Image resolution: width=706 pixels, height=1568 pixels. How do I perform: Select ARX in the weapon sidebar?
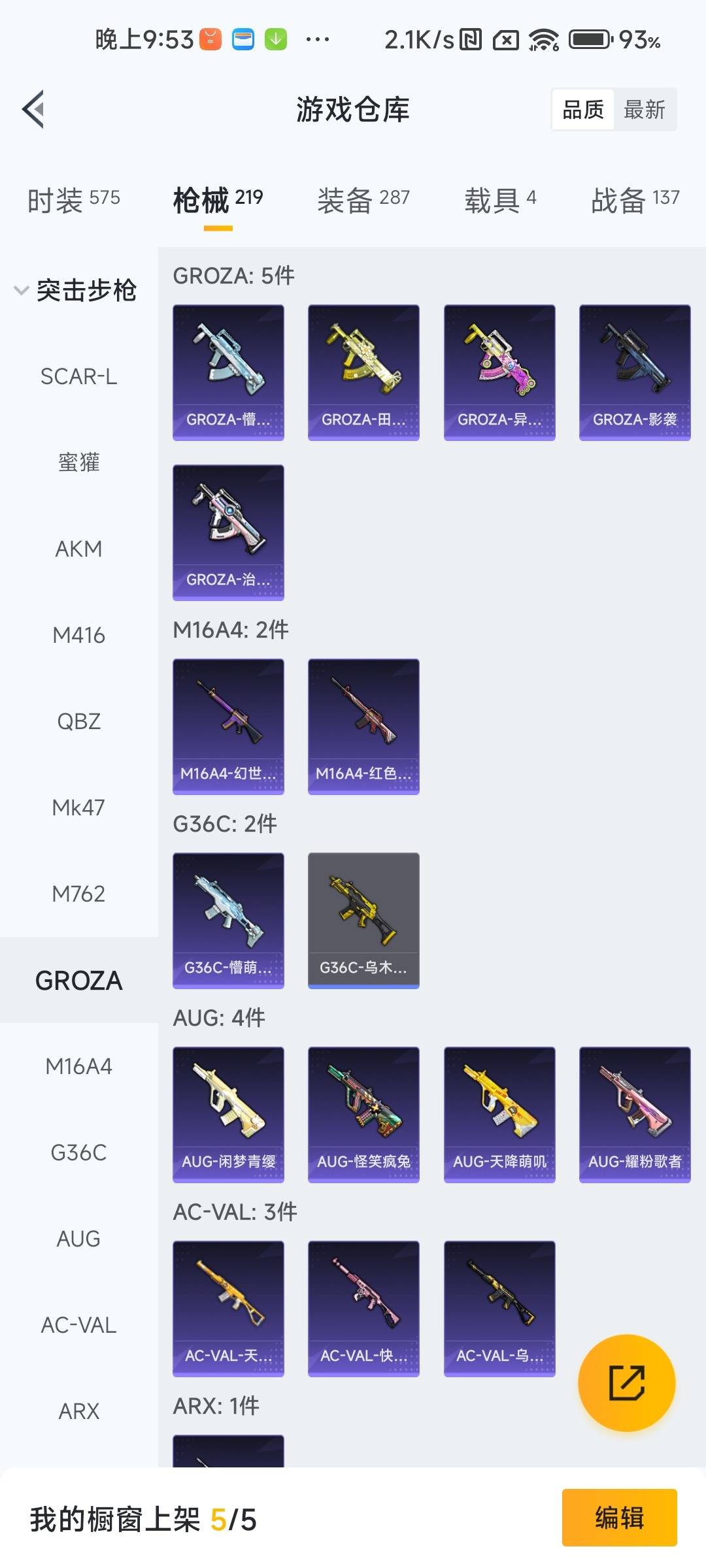(78, 1410)
